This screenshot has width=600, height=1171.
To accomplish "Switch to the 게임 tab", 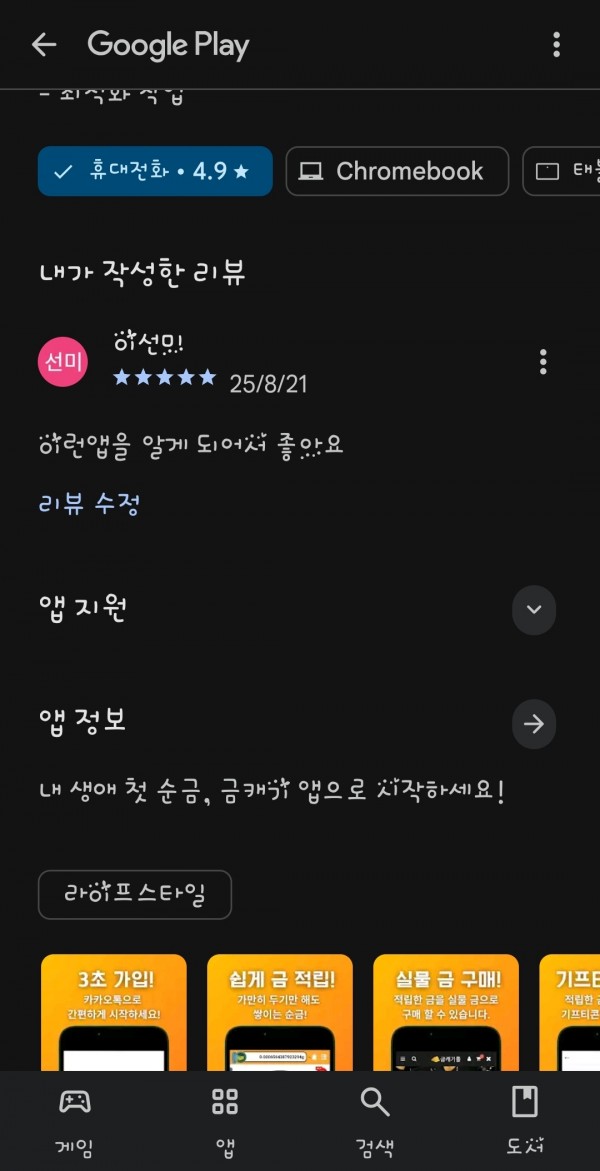I will (75, 1120).
